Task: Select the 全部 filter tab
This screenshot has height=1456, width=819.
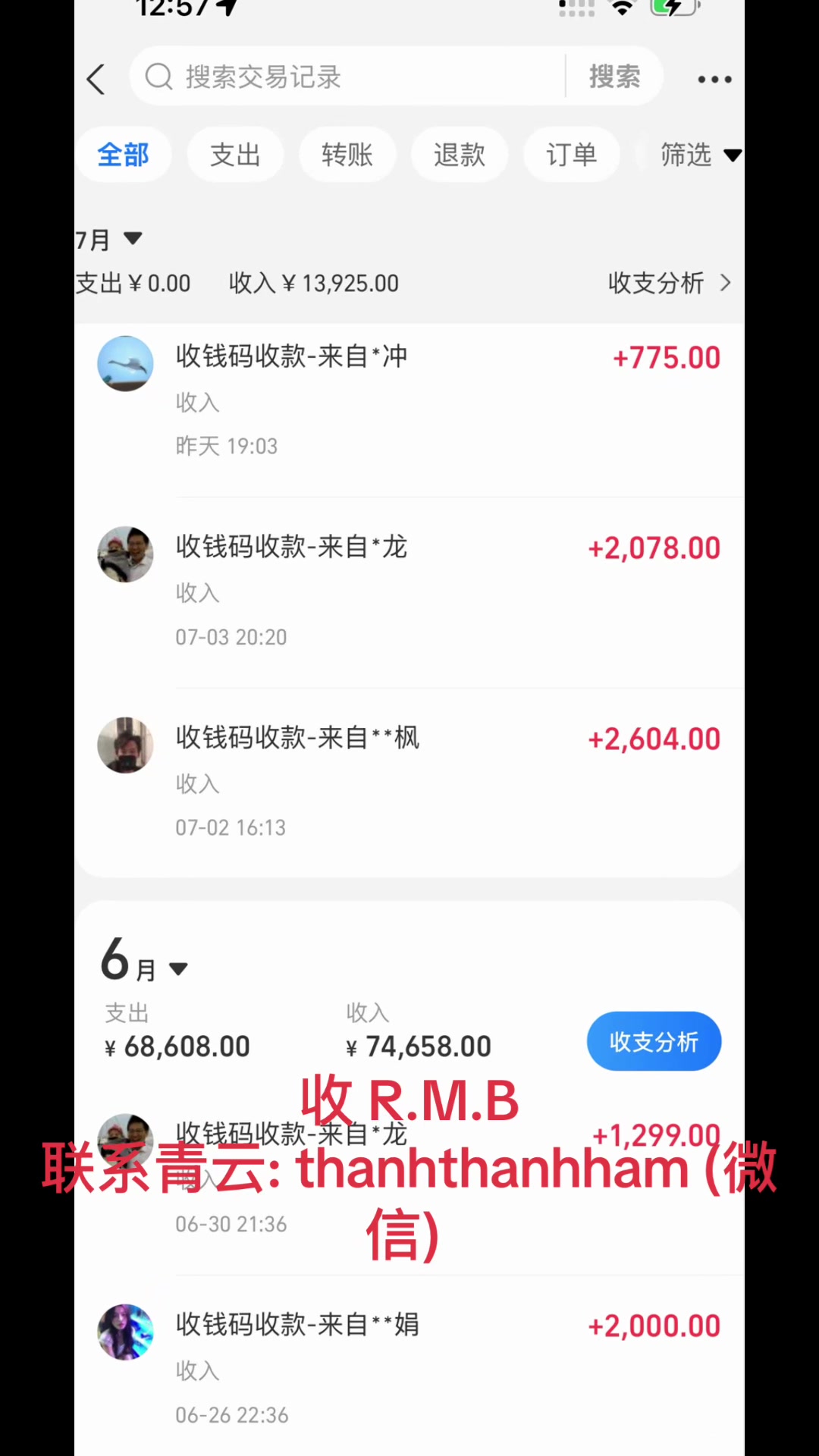Action: (x=123, y=155)
